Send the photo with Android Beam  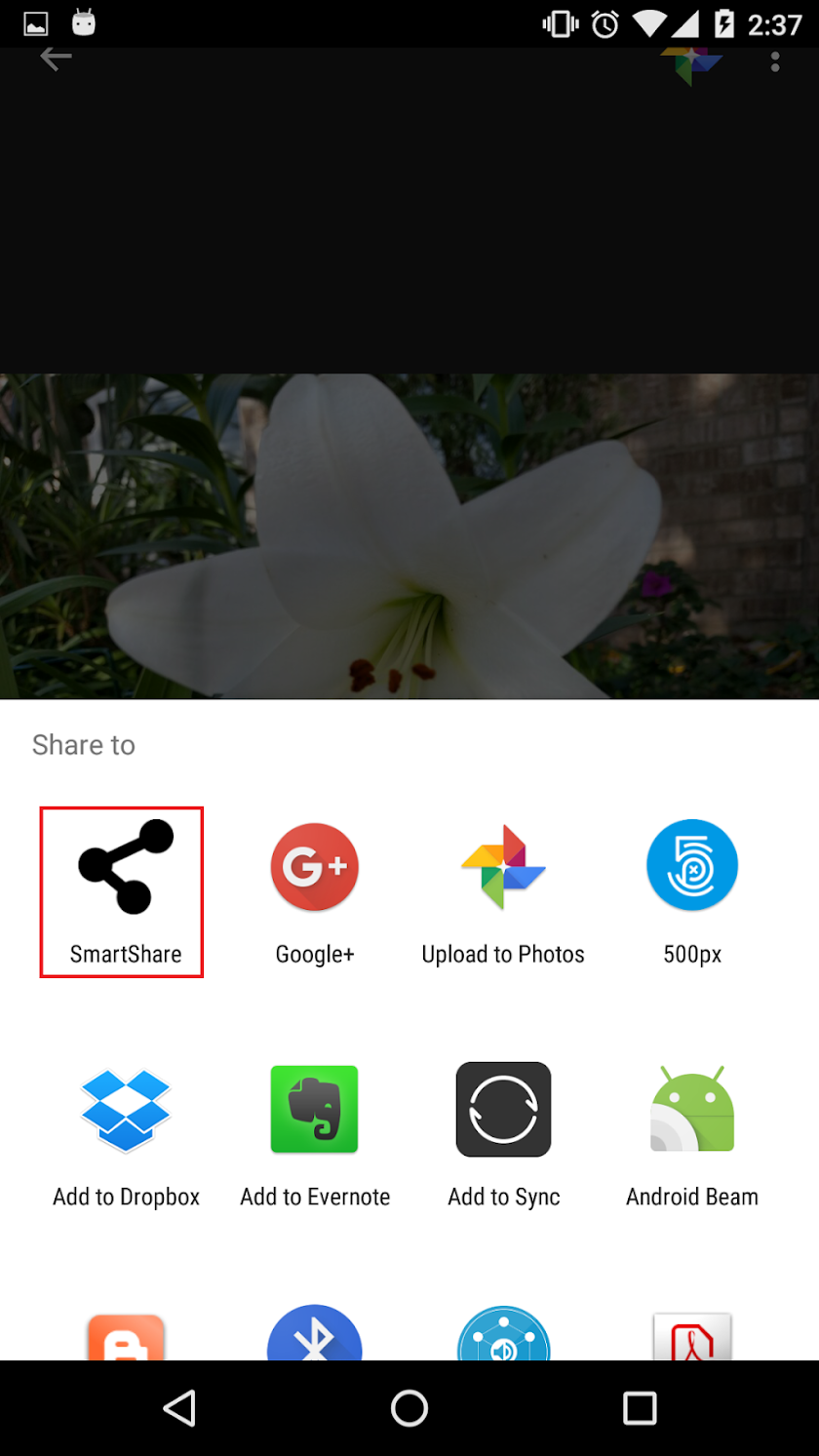tap(691, 1131)
